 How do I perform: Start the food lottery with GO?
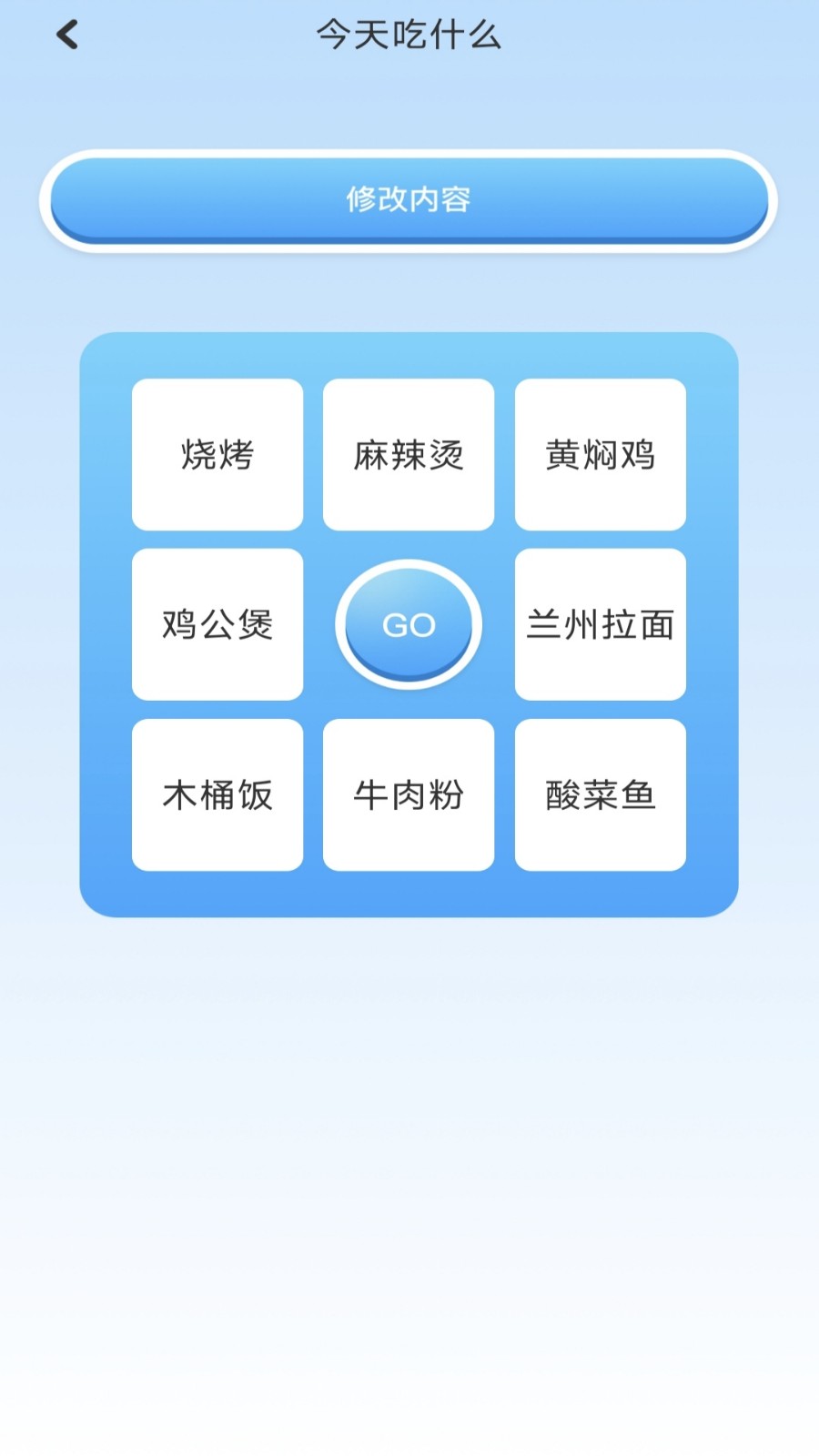pos(409,623)
